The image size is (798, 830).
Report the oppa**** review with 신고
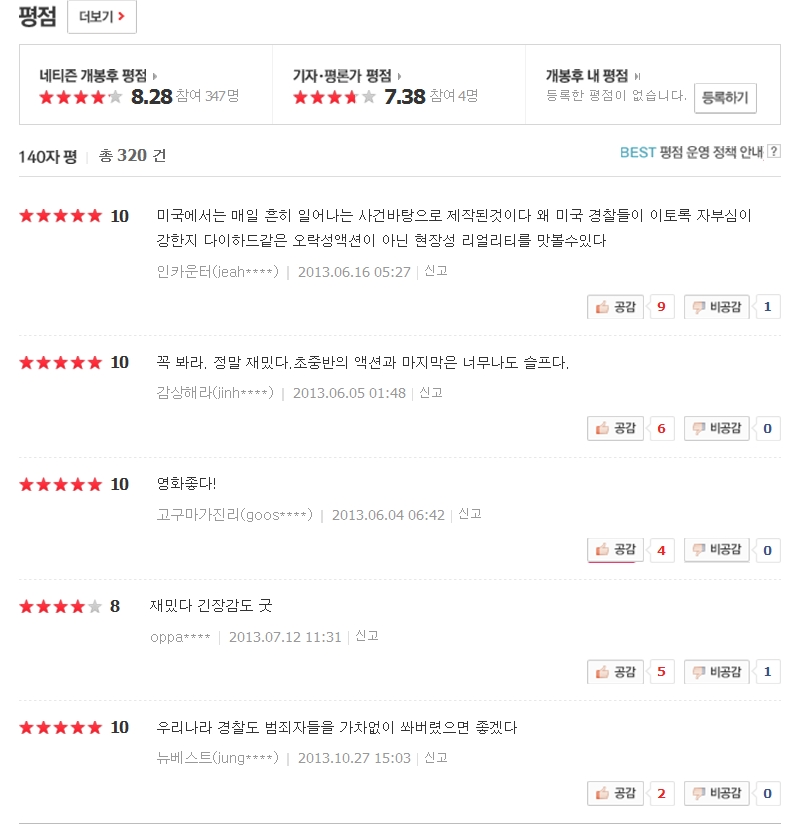point(366,636)
